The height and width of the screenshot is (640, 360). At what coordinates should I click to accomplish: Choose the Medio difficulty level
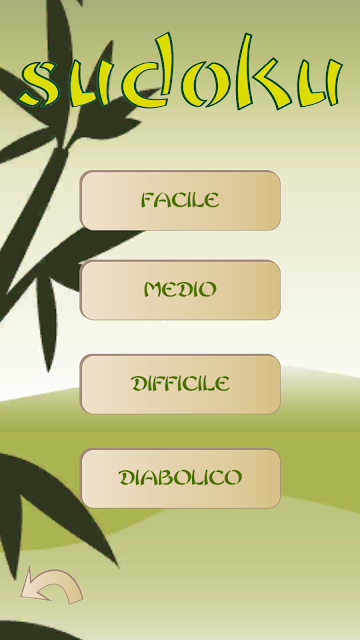(x=180, y=290)
